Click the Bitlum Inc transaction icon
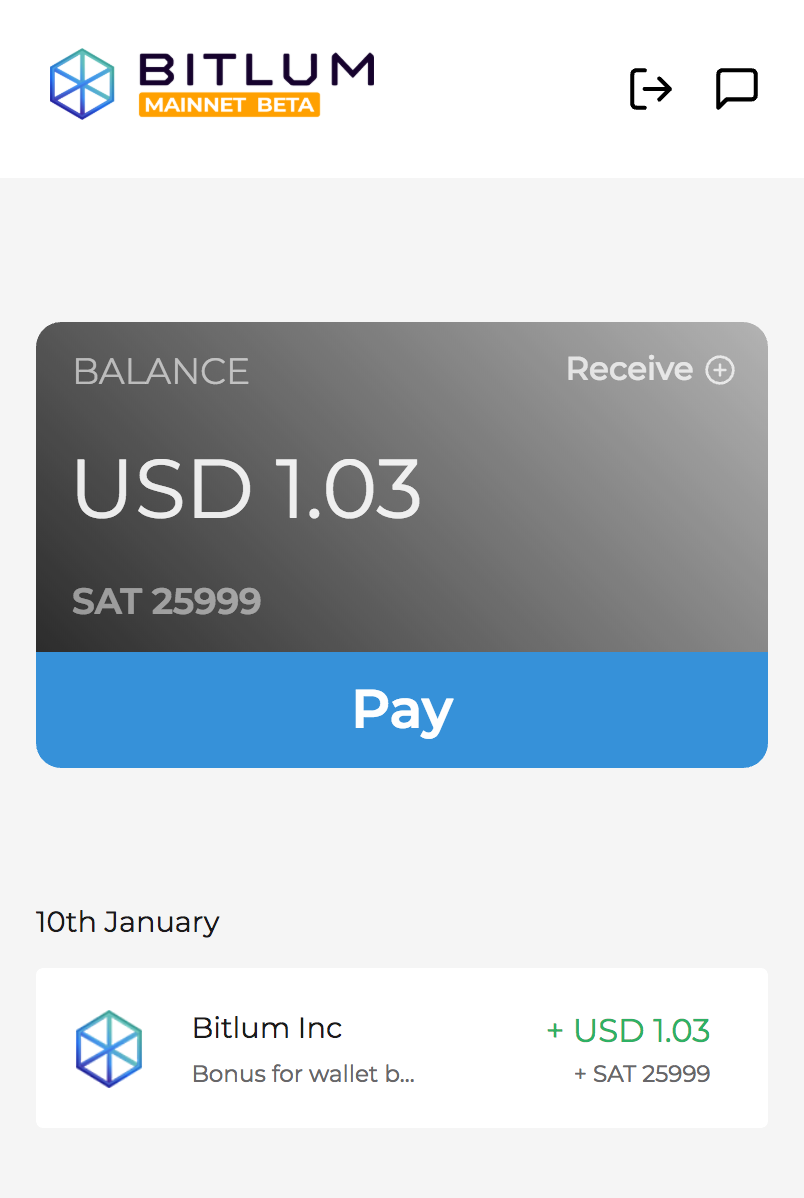This screenshot has height=1198, width=804. click(110, 1048)
